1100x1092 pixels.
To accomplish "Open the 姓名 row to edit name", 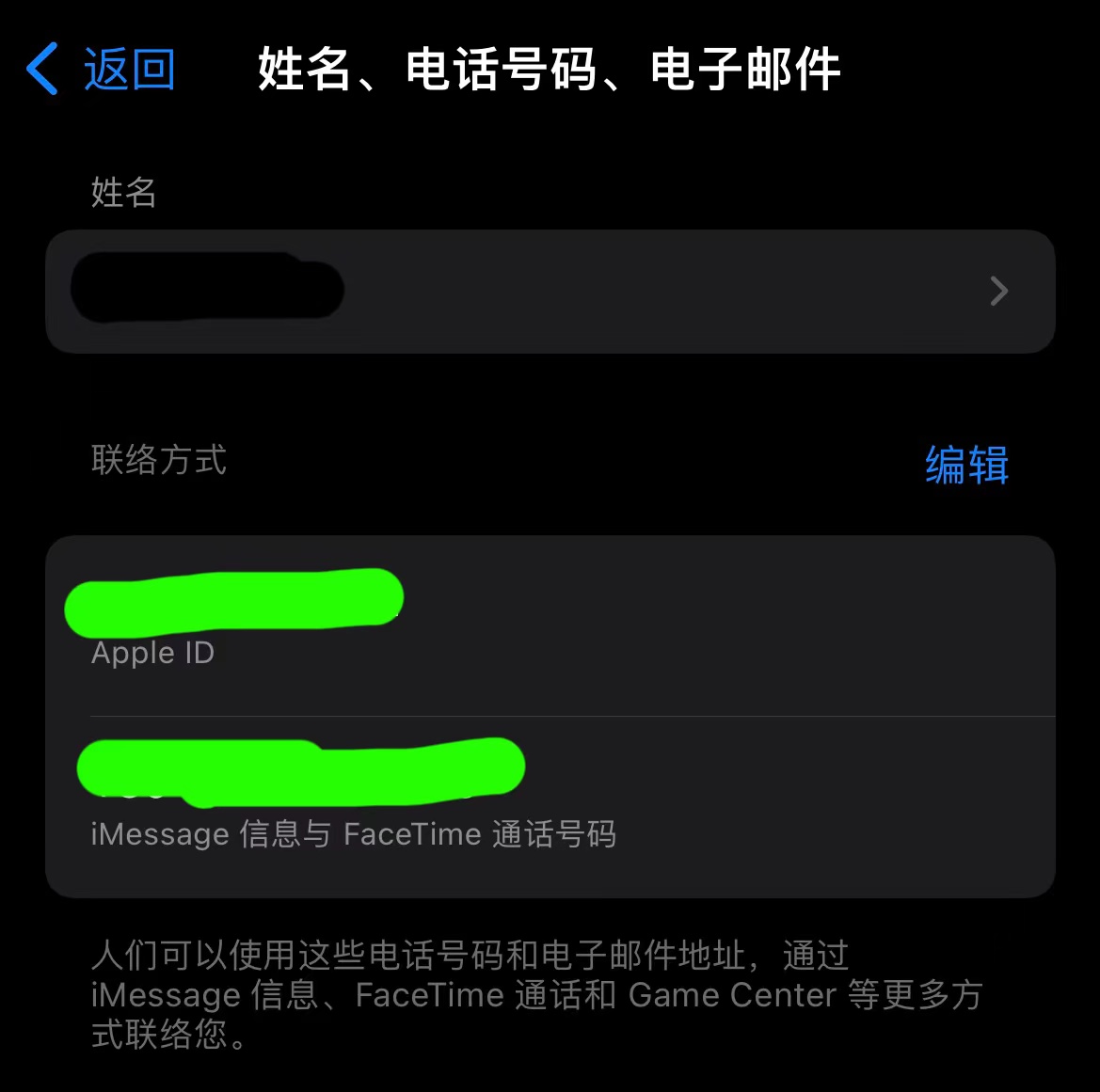I will (x=550, y=292).
